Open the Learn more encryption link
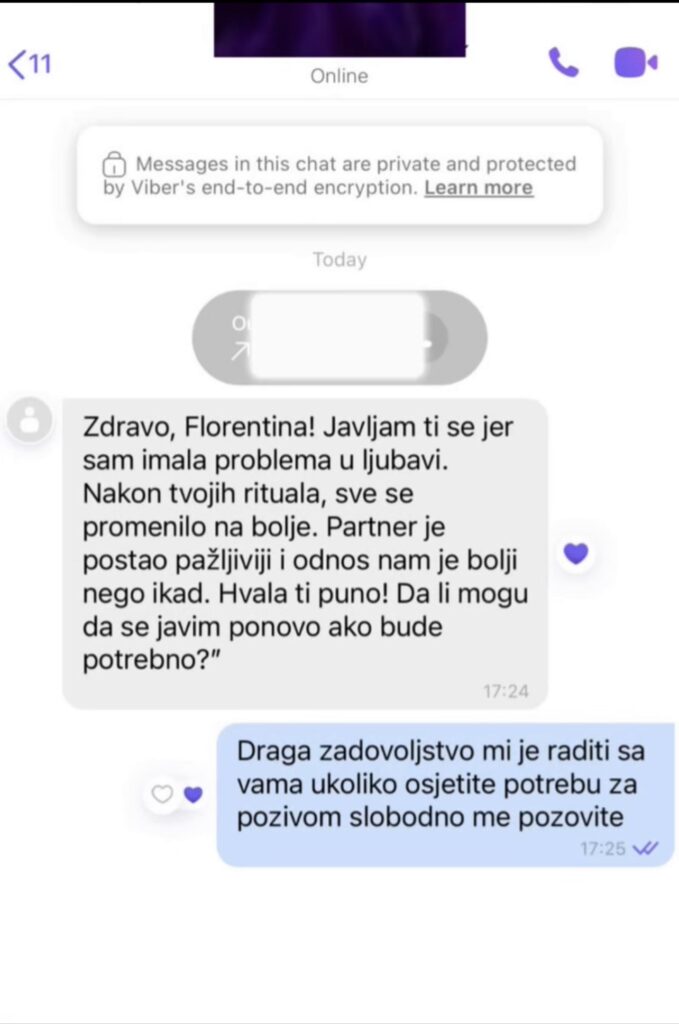 [478, 188]
